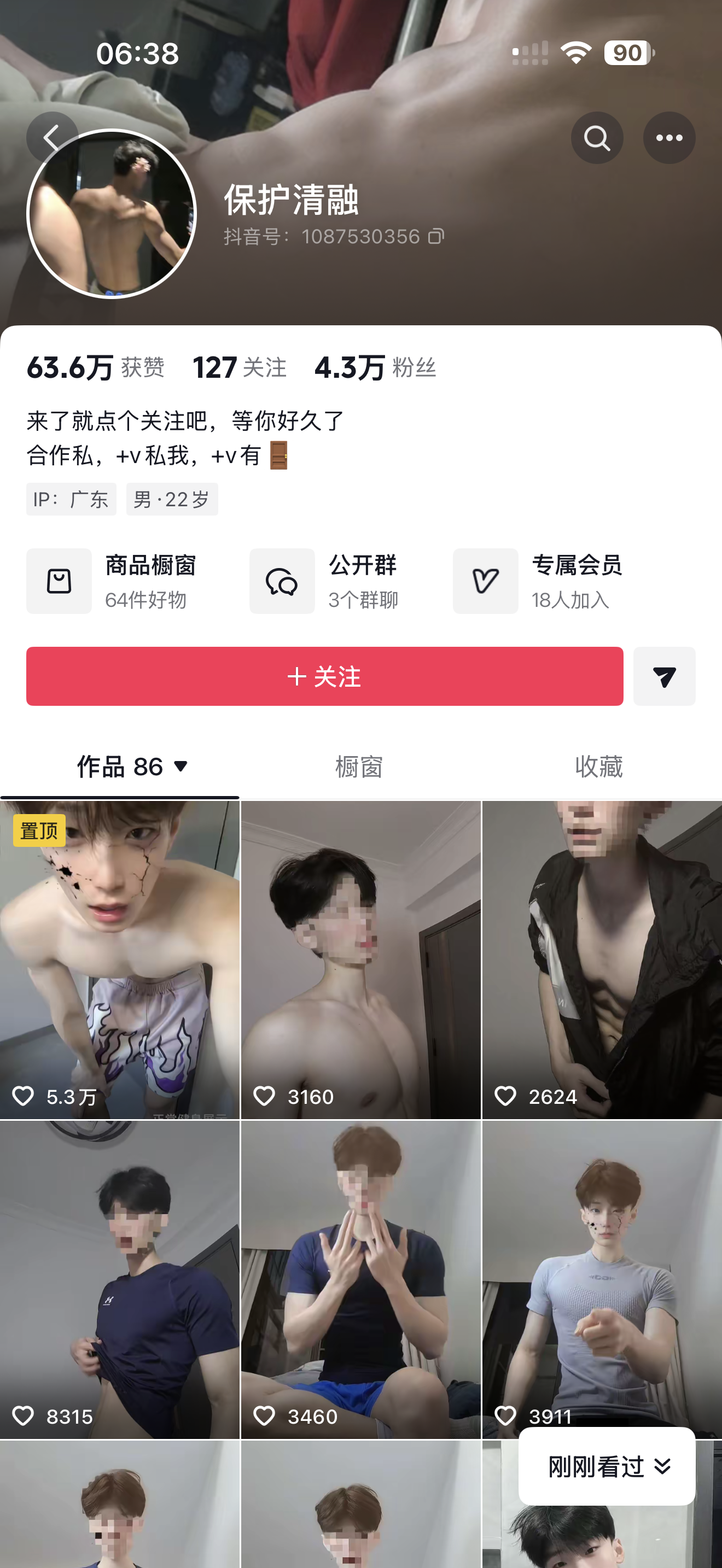
Task: Copy the Douyin ID number
Action: point(436,236)
